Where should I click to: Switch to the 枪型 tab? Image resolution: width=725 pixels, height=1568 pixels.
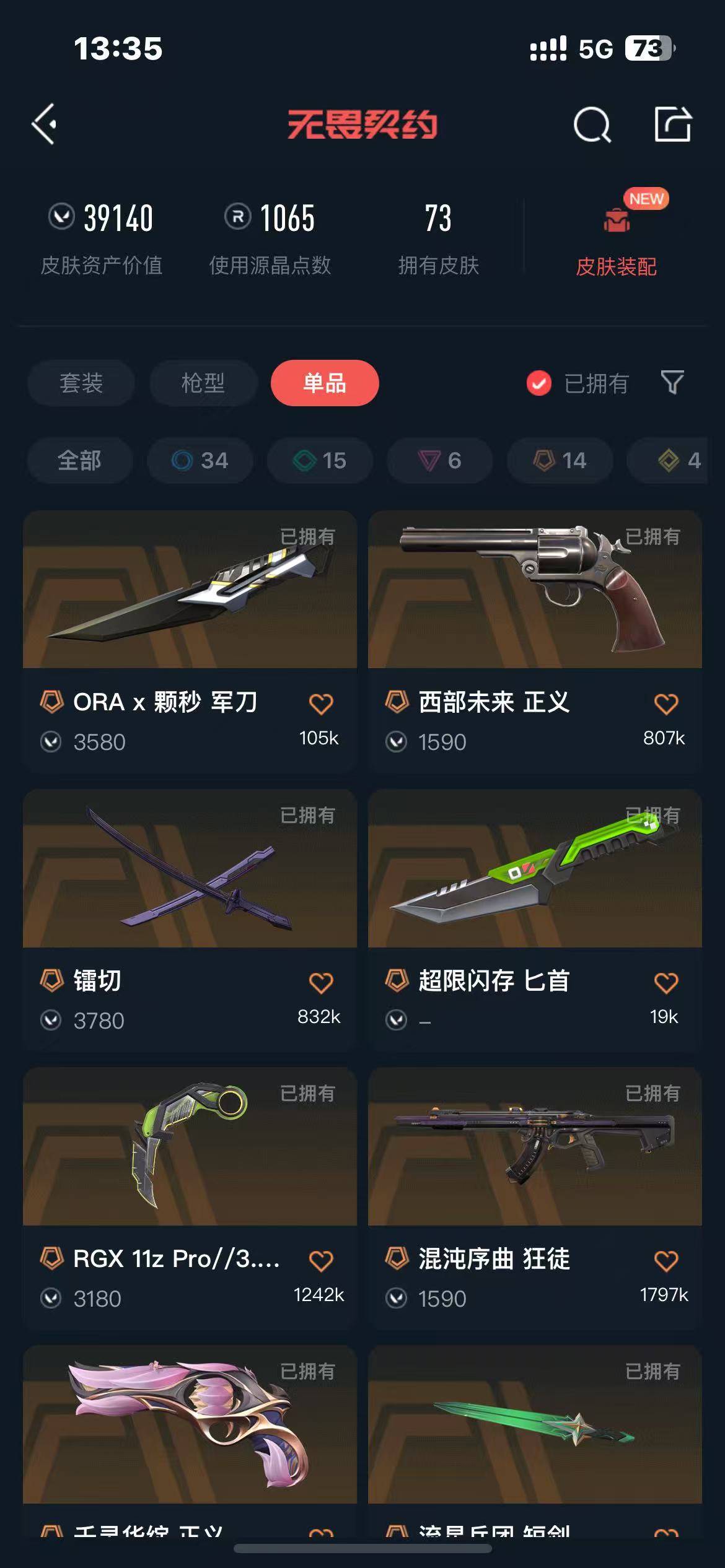[x=203, y=383]
